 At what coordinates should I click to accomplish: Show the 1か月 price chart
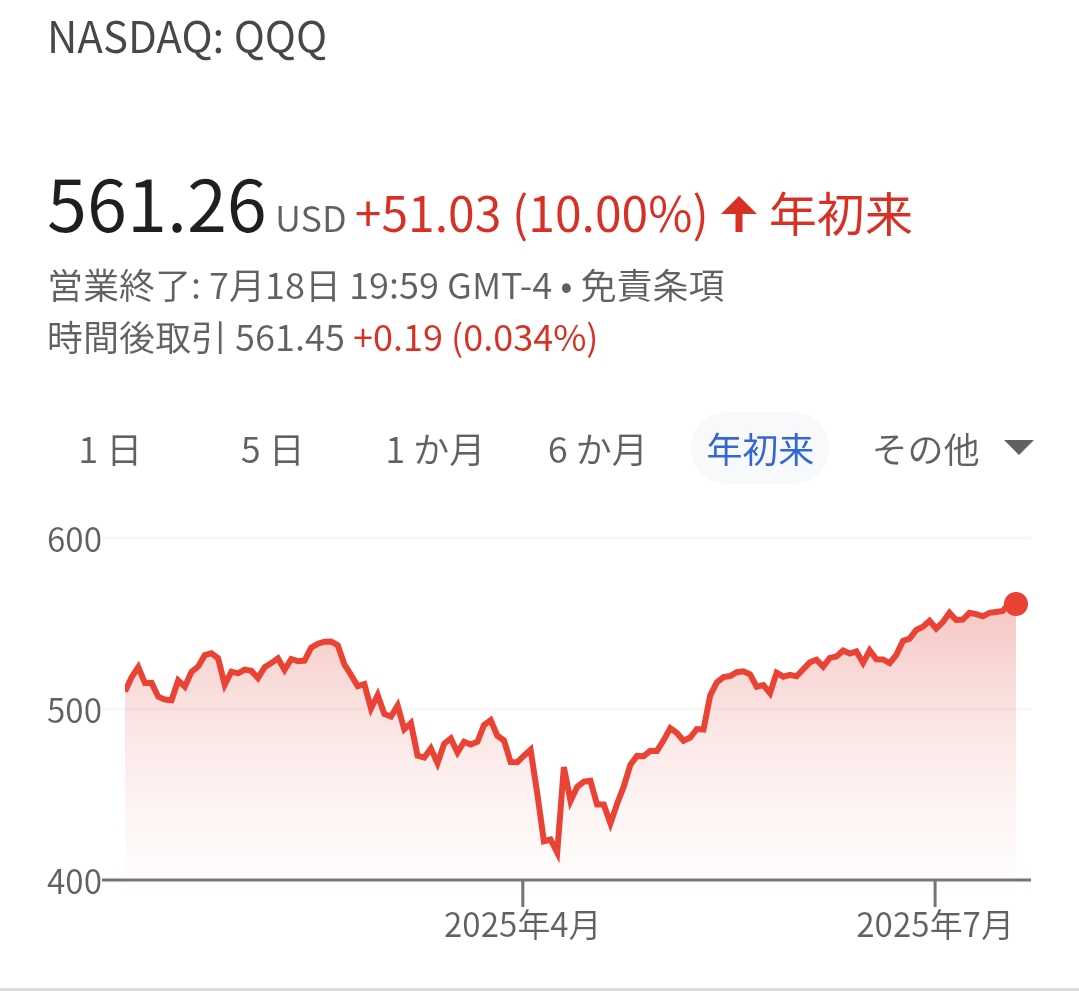[x=435, y=450]
